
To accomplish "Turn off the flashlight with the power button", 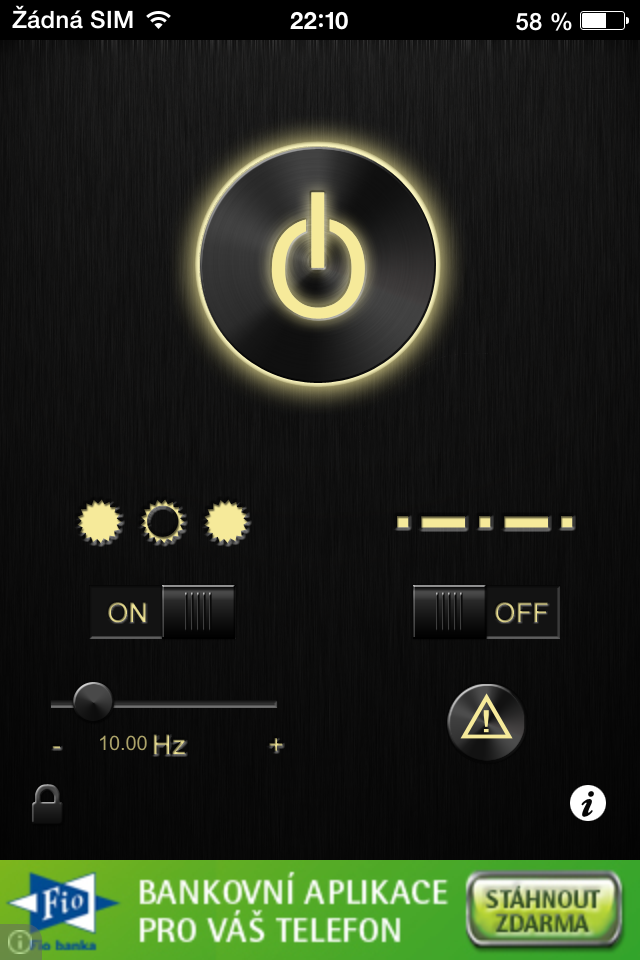I will [318, 265].
